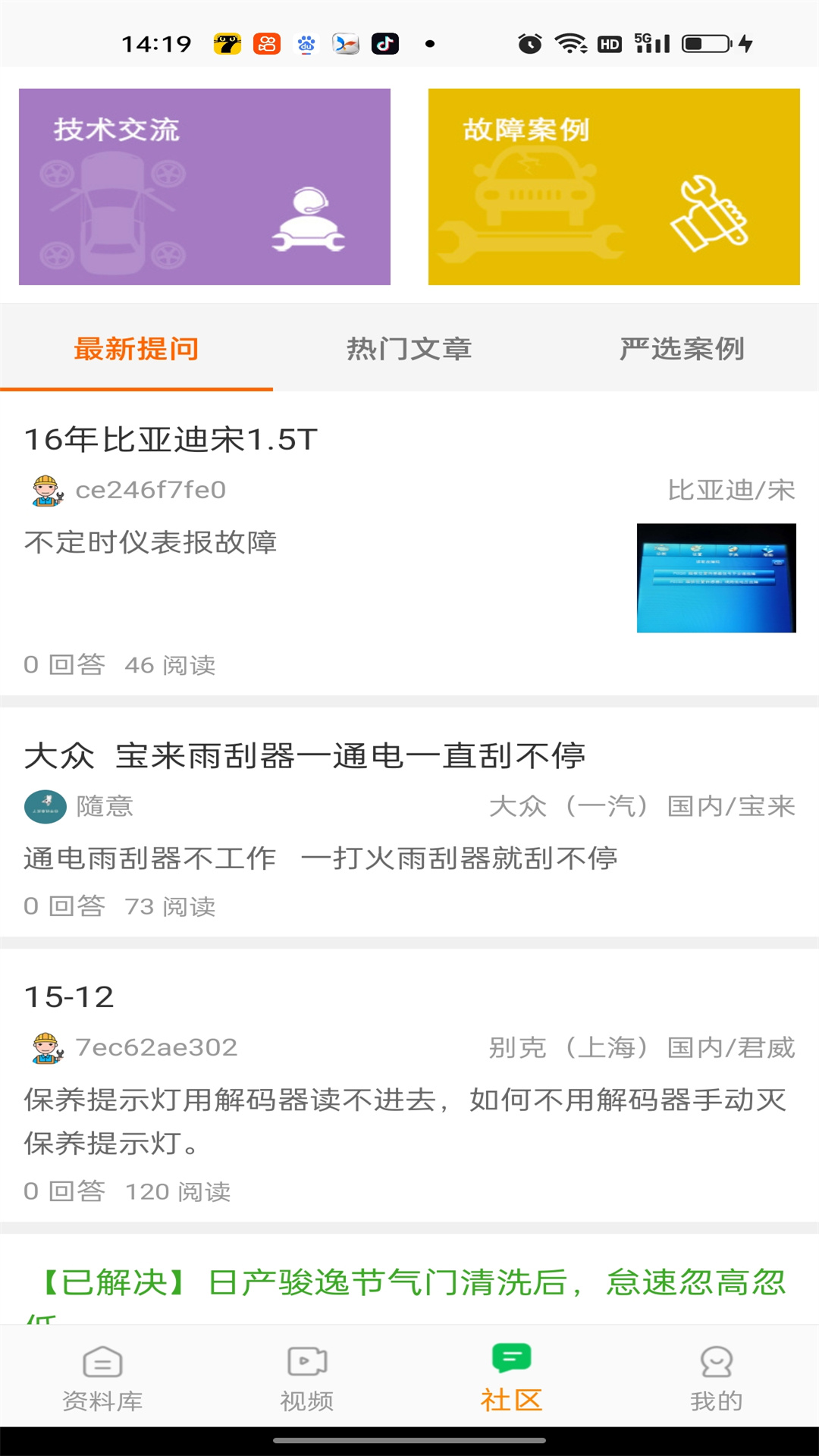The image size is (819, 1456).
Task: Open the 故障案例 fault case card
Action: (613, 186)
